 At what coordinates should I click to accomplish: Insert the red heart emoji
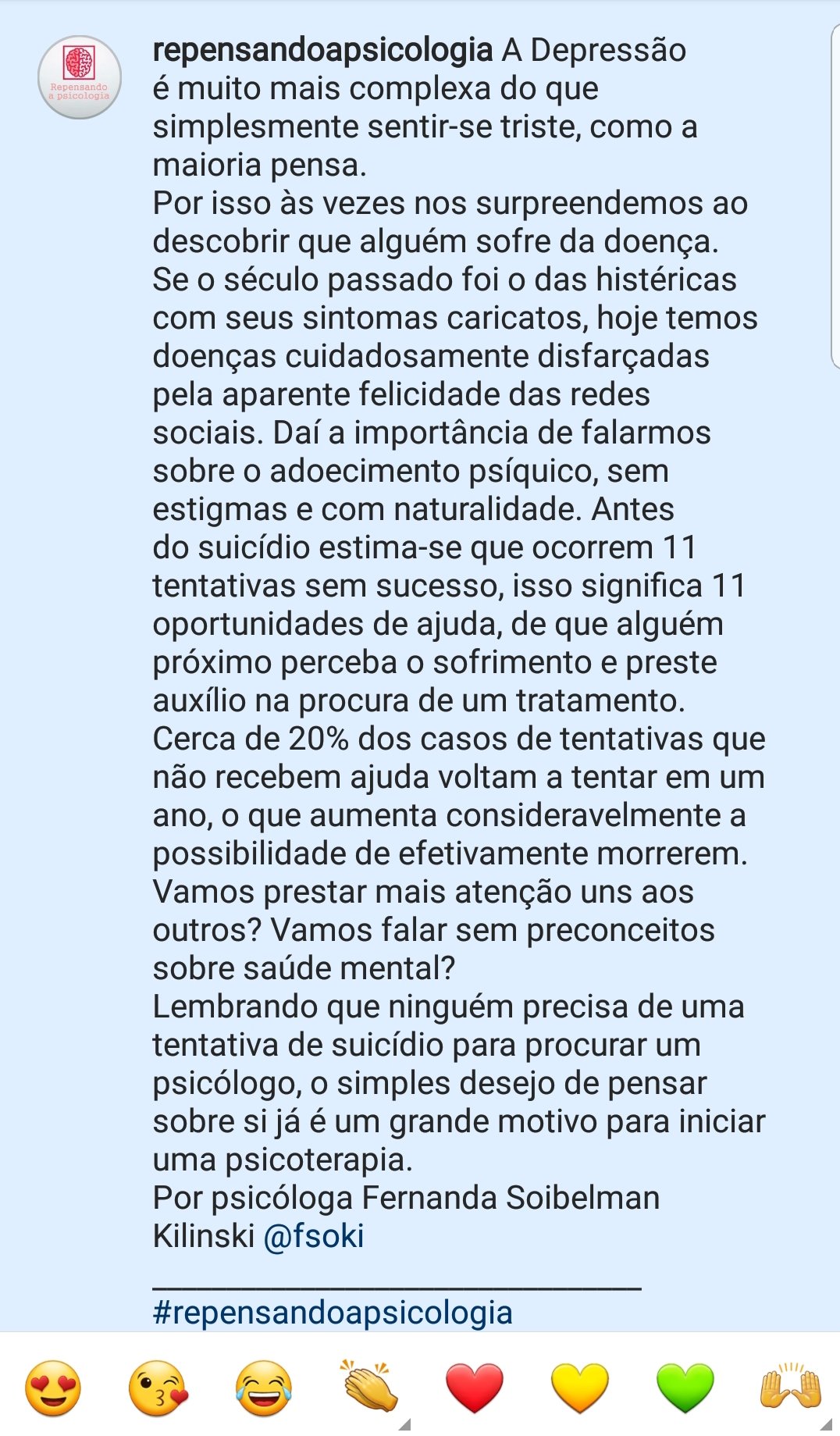point(475,1388)
